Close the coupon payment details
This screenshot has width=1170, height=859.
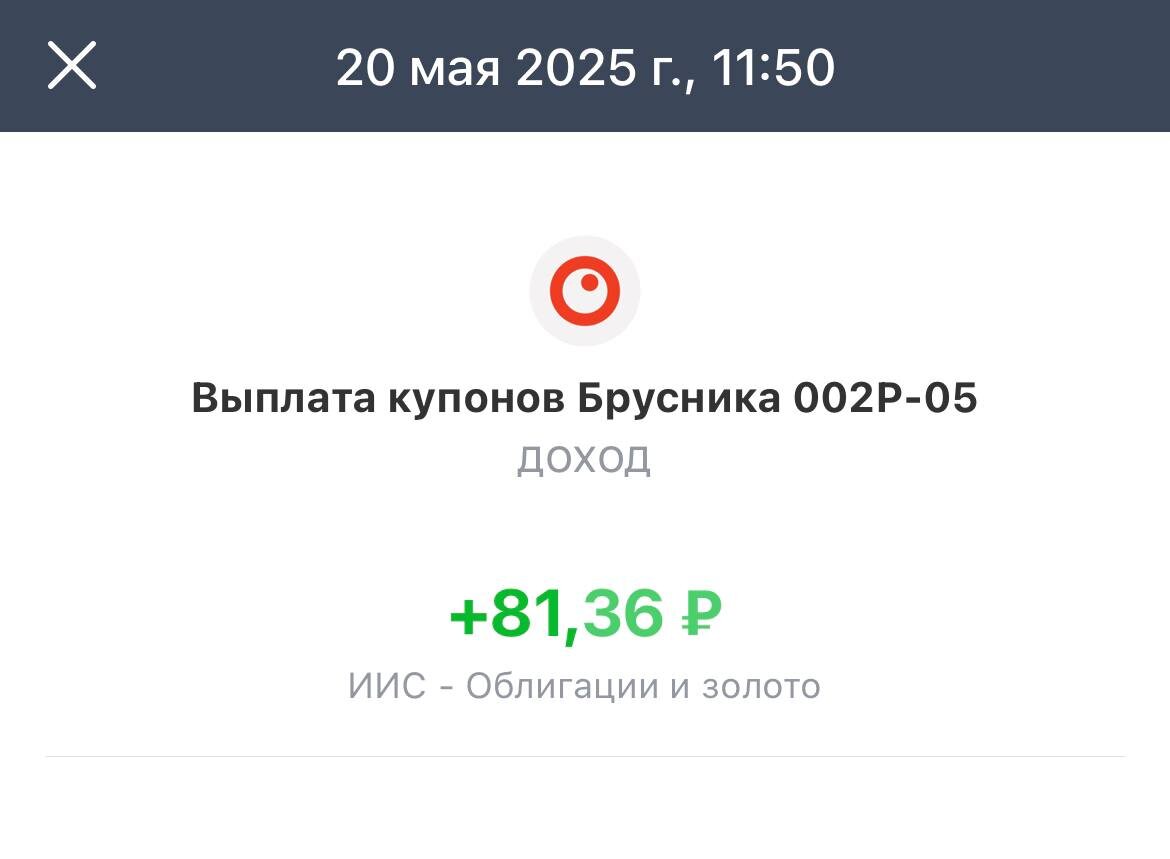[72, 66]
